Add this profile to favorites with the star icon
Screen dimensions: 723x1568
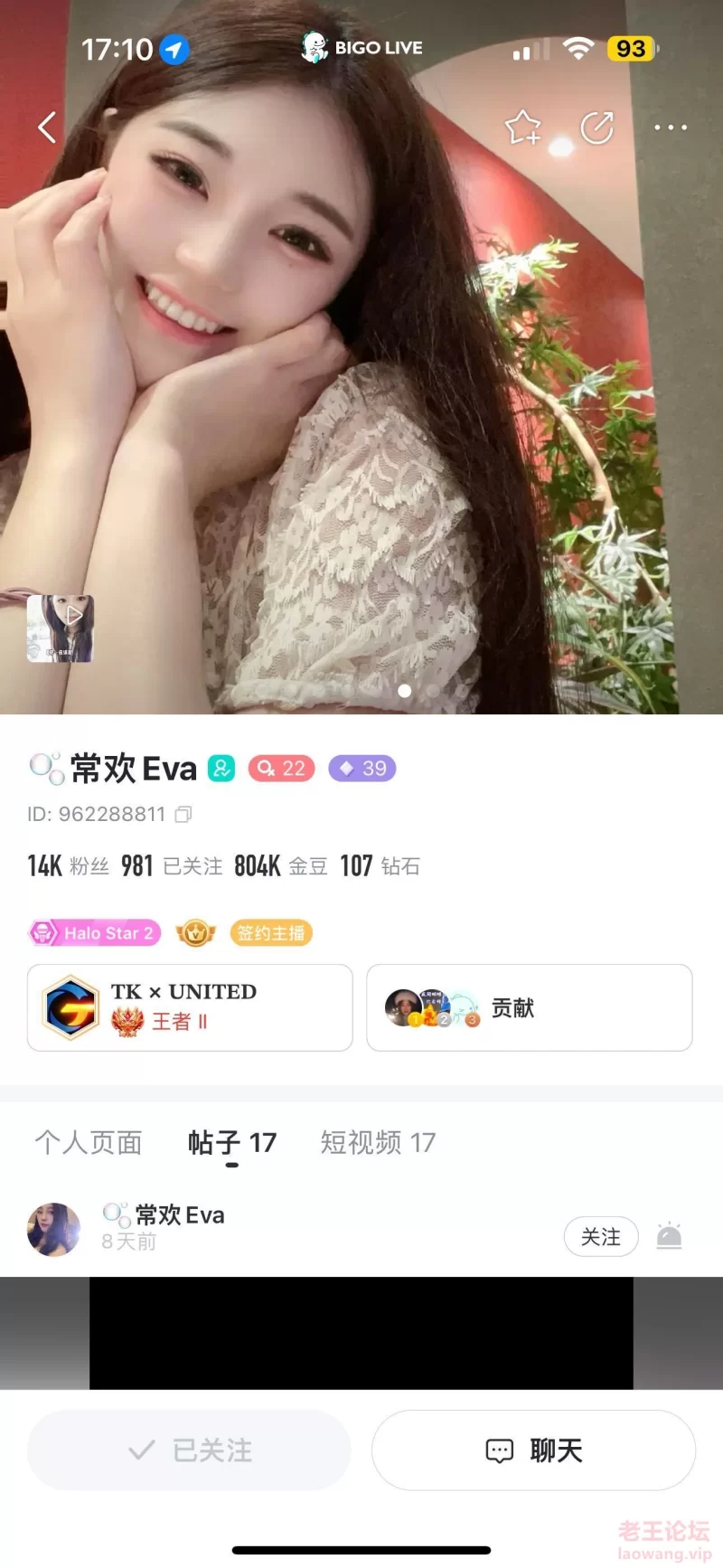coord(523,128)
